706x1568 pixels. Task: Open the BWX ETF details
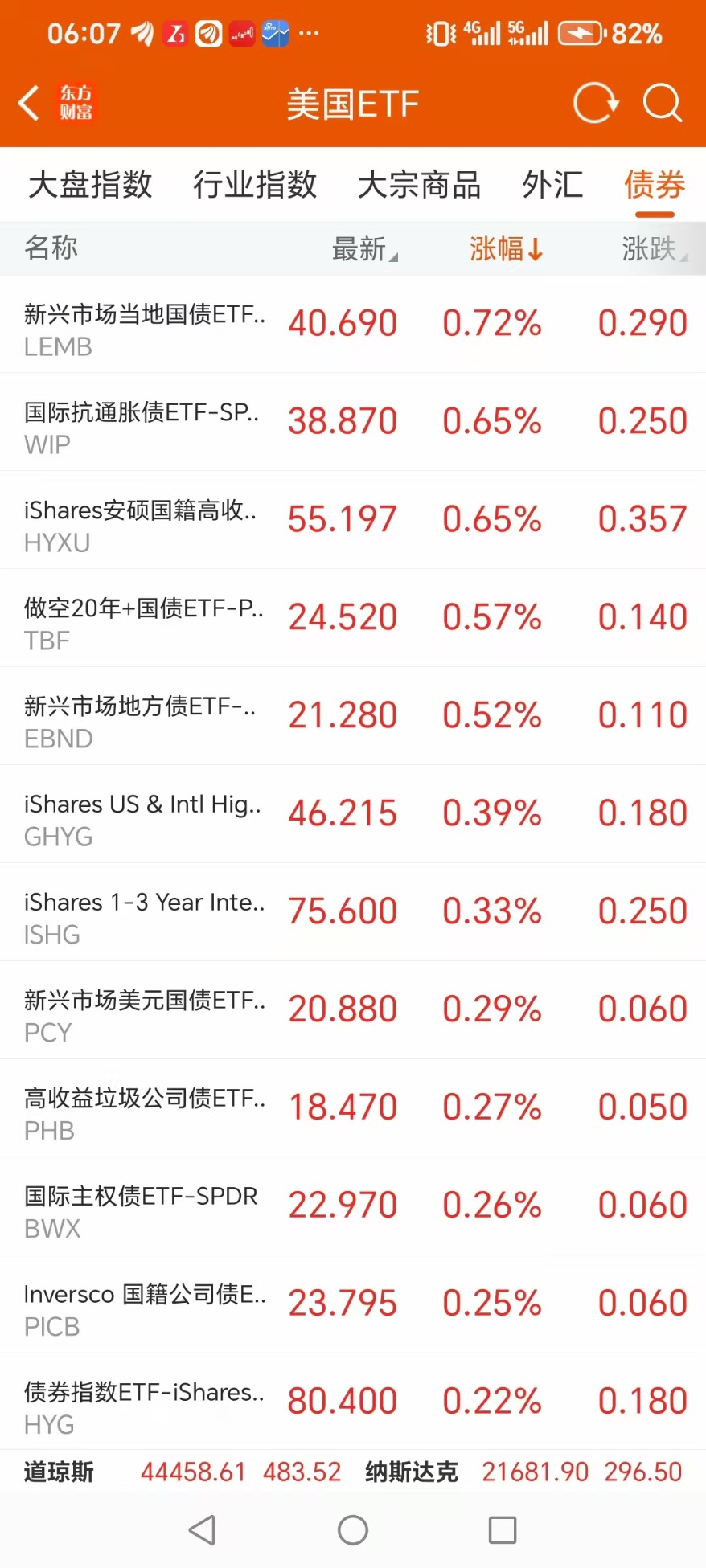coord(353,1207)
